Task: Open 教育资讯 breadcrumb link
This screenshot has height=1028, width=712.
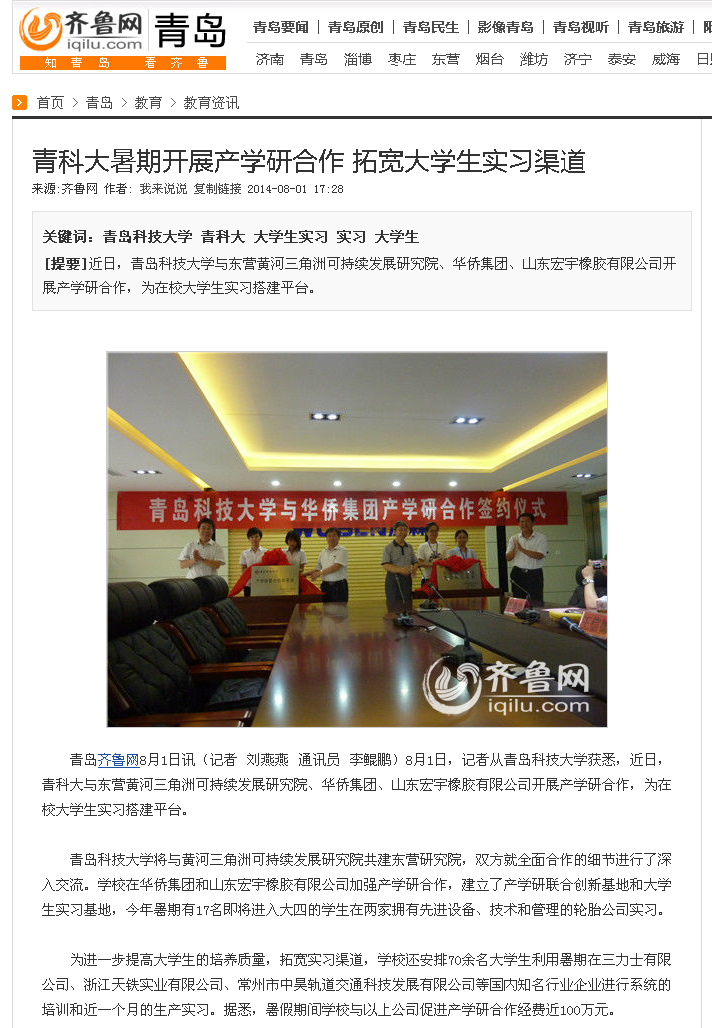Action: 211,102
